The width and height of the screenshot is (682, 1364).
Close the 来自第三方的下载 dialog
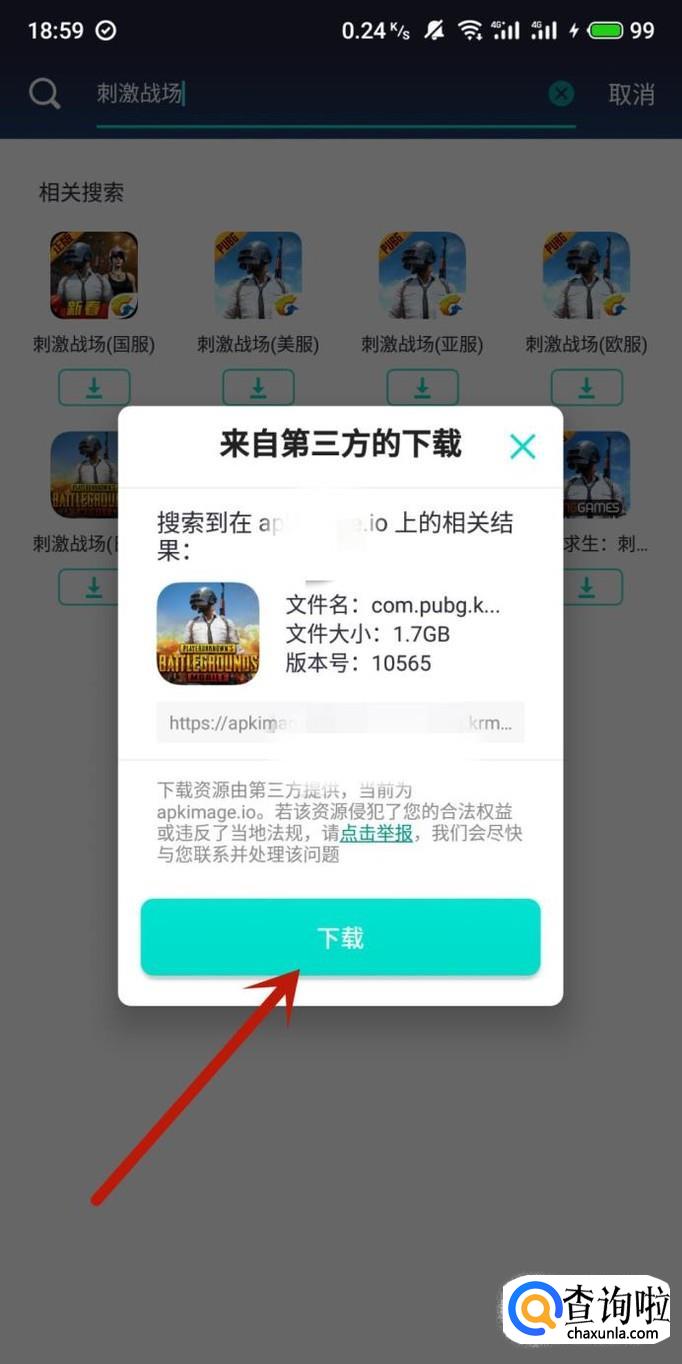(522, 446)
